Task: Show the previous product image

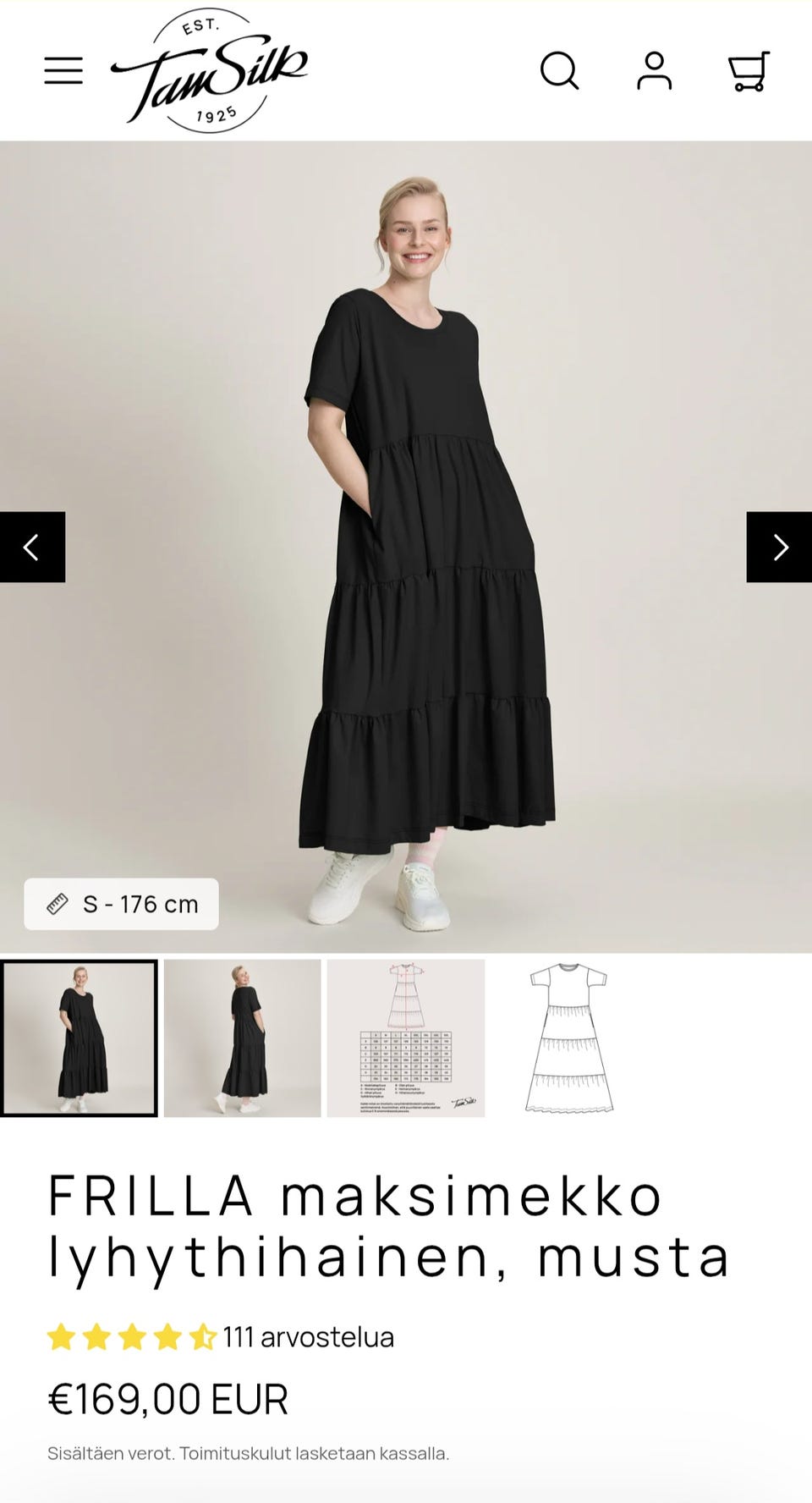Action: (32, 547)
